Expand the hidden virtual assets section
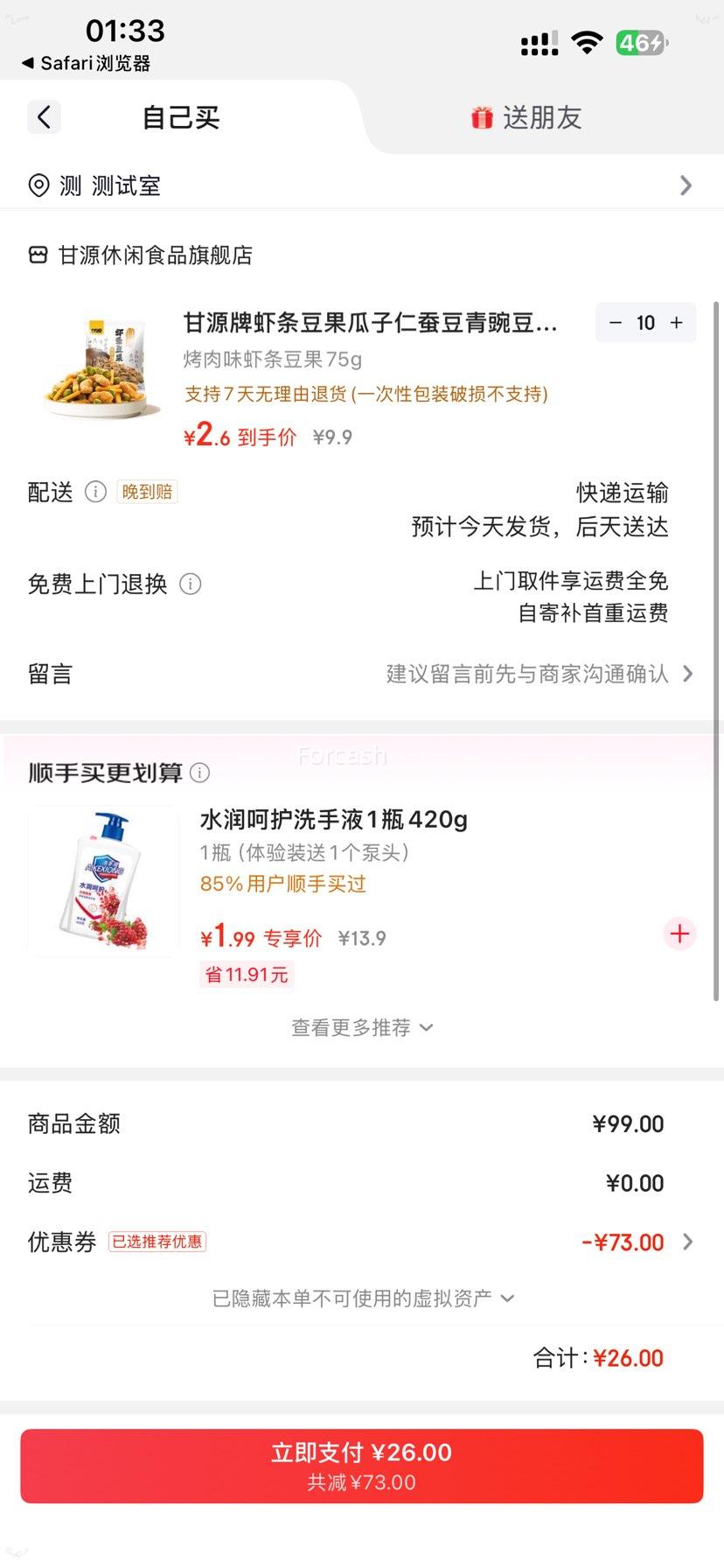This screenshot has width=724, height=1568. coord(362,1298)
